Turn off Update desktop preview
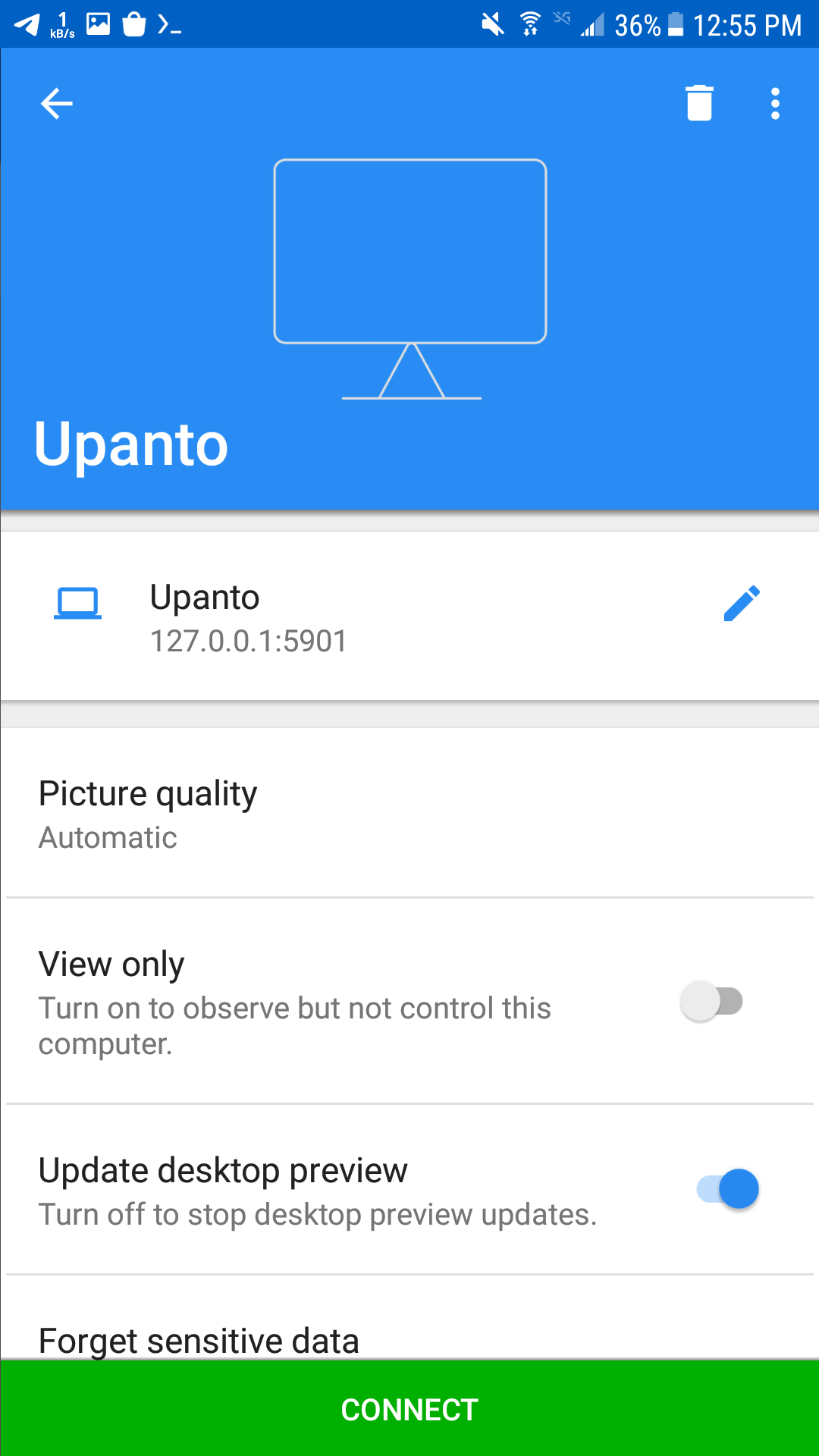This screenshot has width=819, height=1456. [x=727, y=1189]
